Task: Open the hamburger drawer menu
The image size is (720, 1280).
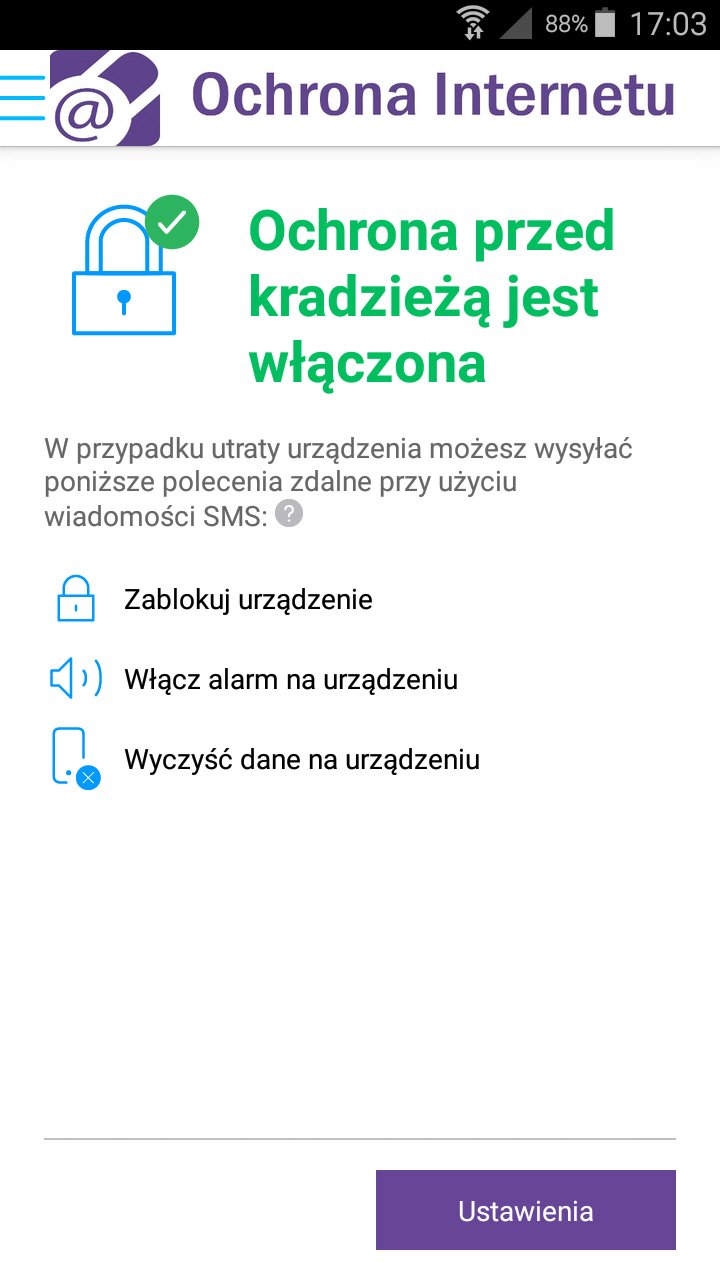Action: (x=23, y=97)
